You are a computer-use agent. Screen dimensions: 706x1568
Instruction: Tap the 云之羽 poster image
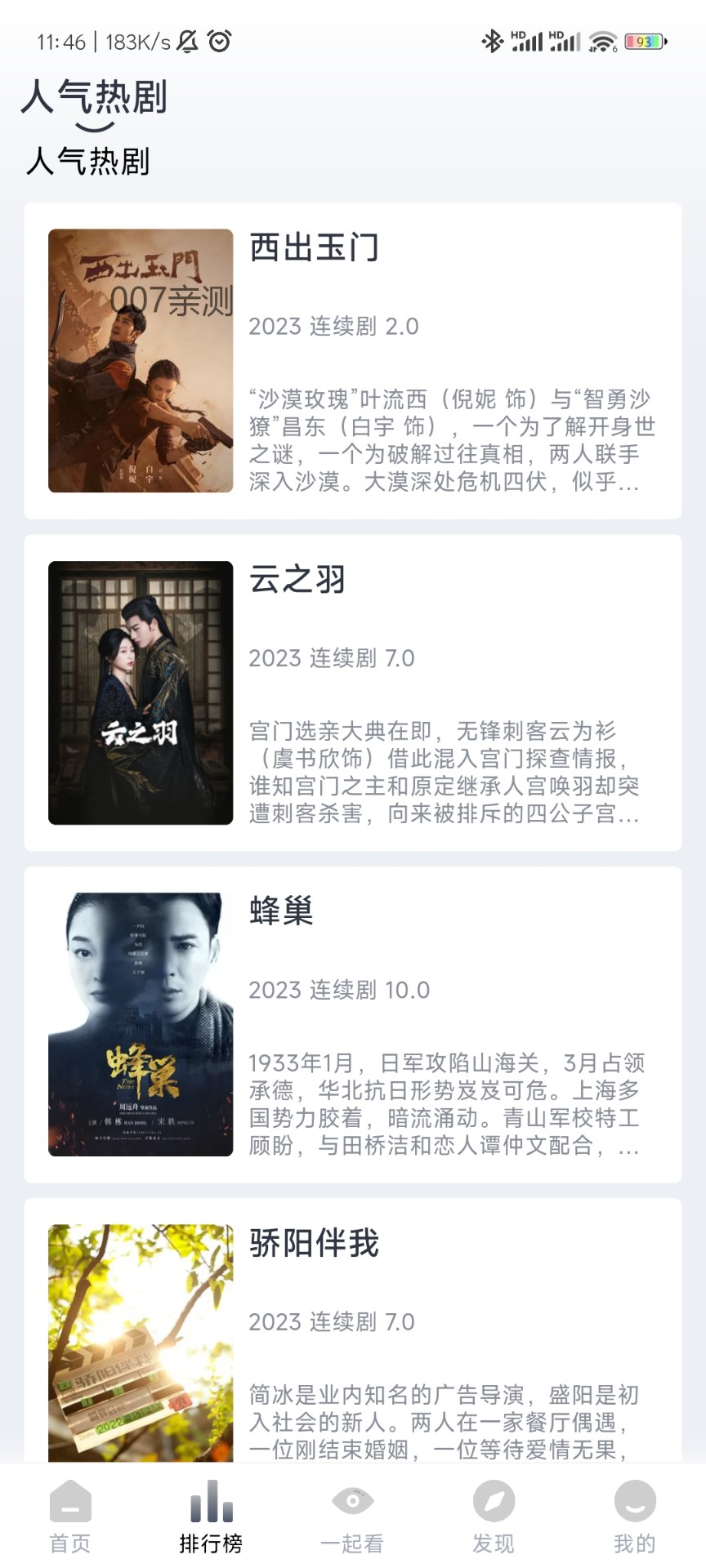(141, 694)
